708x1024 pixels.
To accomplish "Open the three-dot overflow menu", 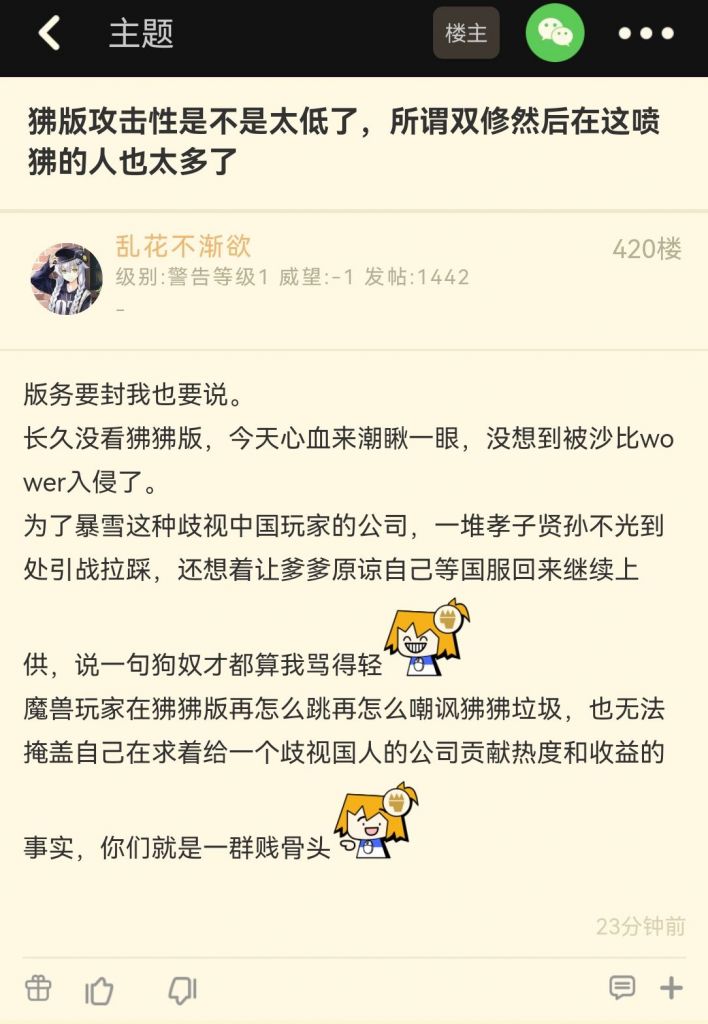I will pyautogui.click(x=646, y=33).
